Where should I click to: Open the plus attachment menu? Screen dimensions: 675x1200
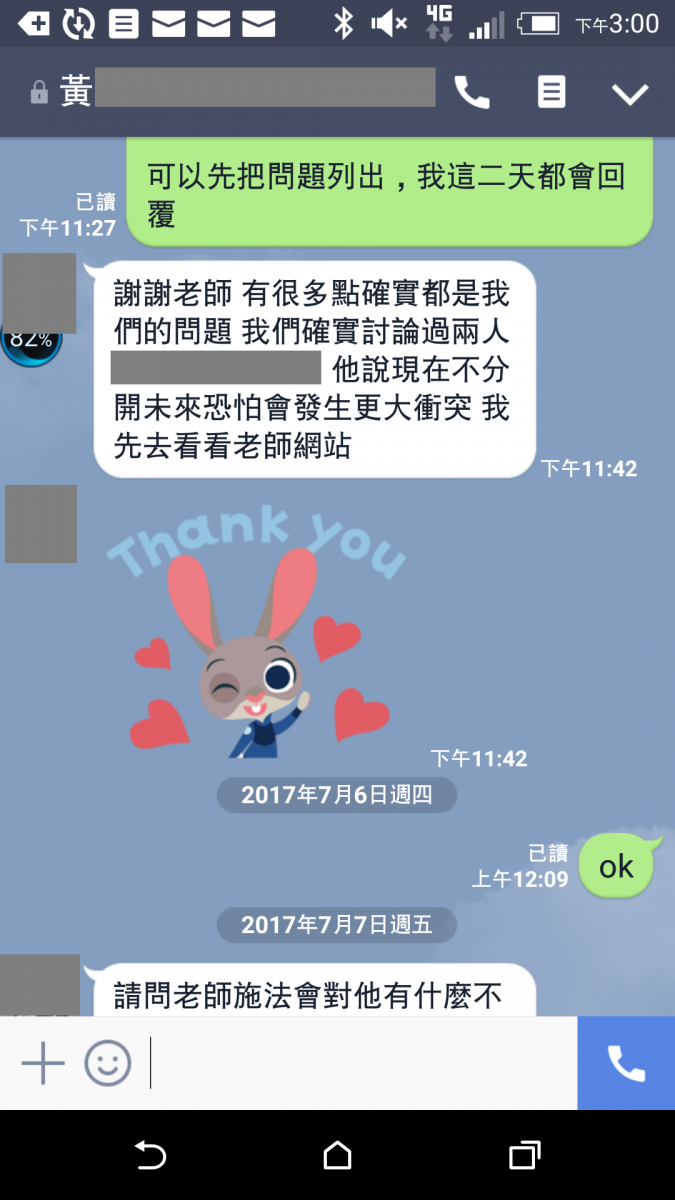pyautogui.click(x=43, y=1063)
